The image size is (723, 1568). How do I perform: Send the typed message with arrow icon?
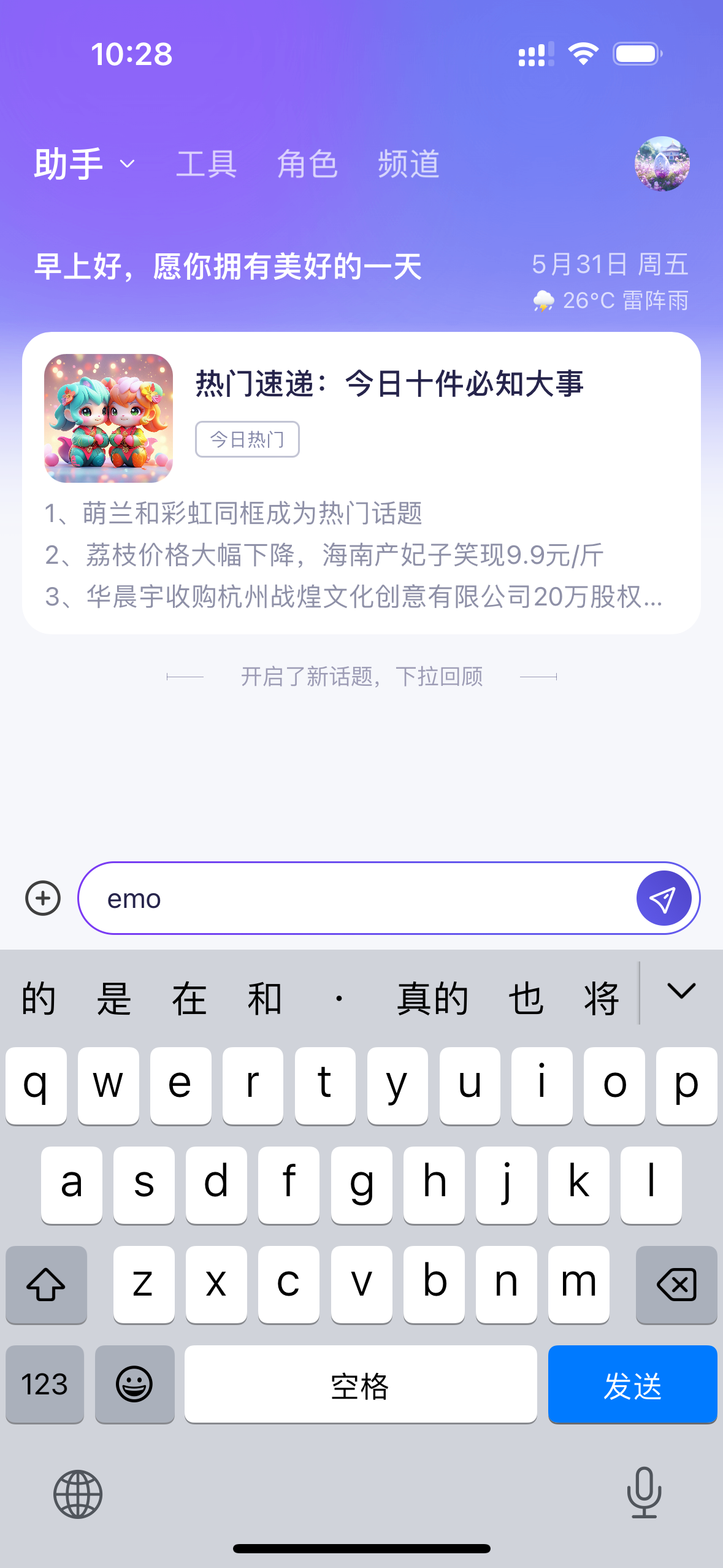click(x=664, y=898)
